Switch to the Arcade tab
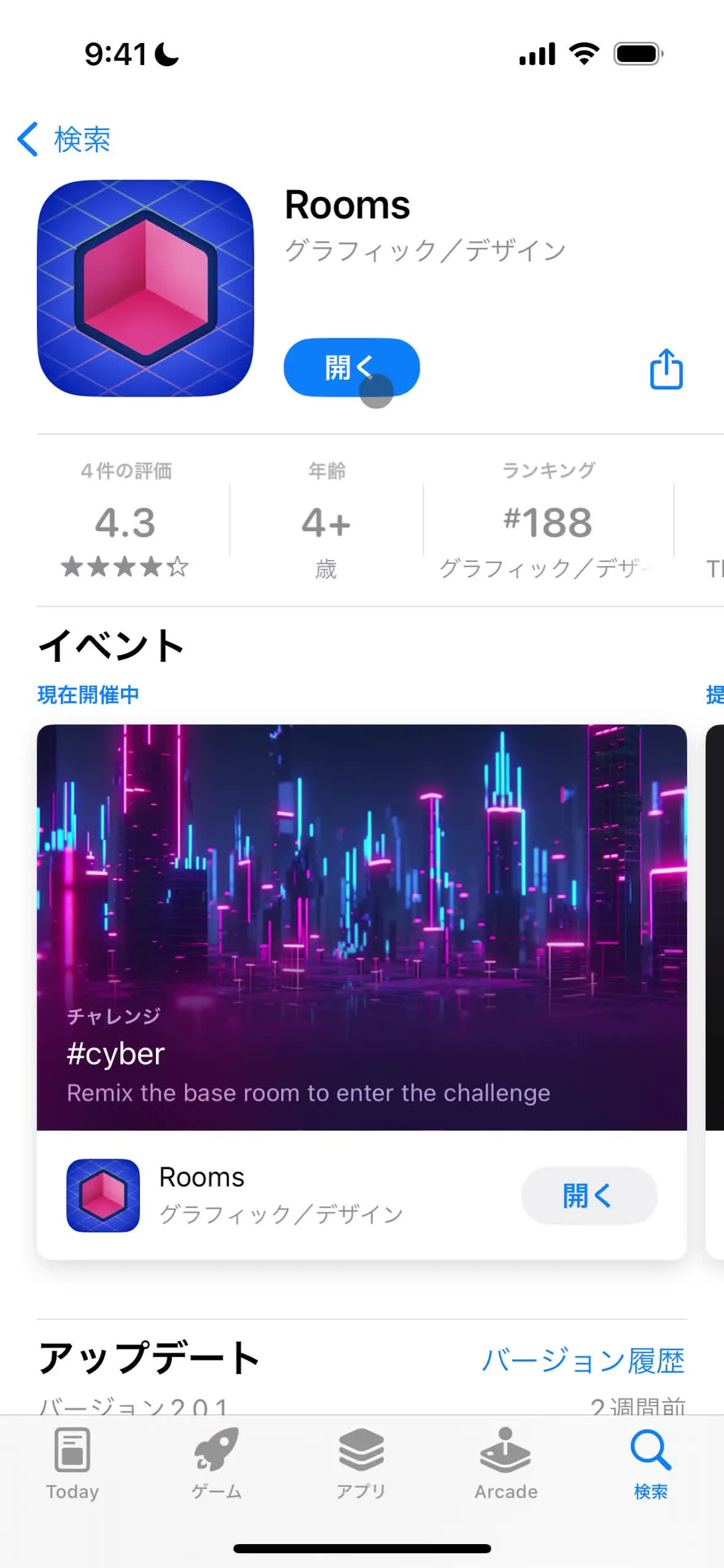Viewport: 724px width, 1568px height. click(505, 1464)
